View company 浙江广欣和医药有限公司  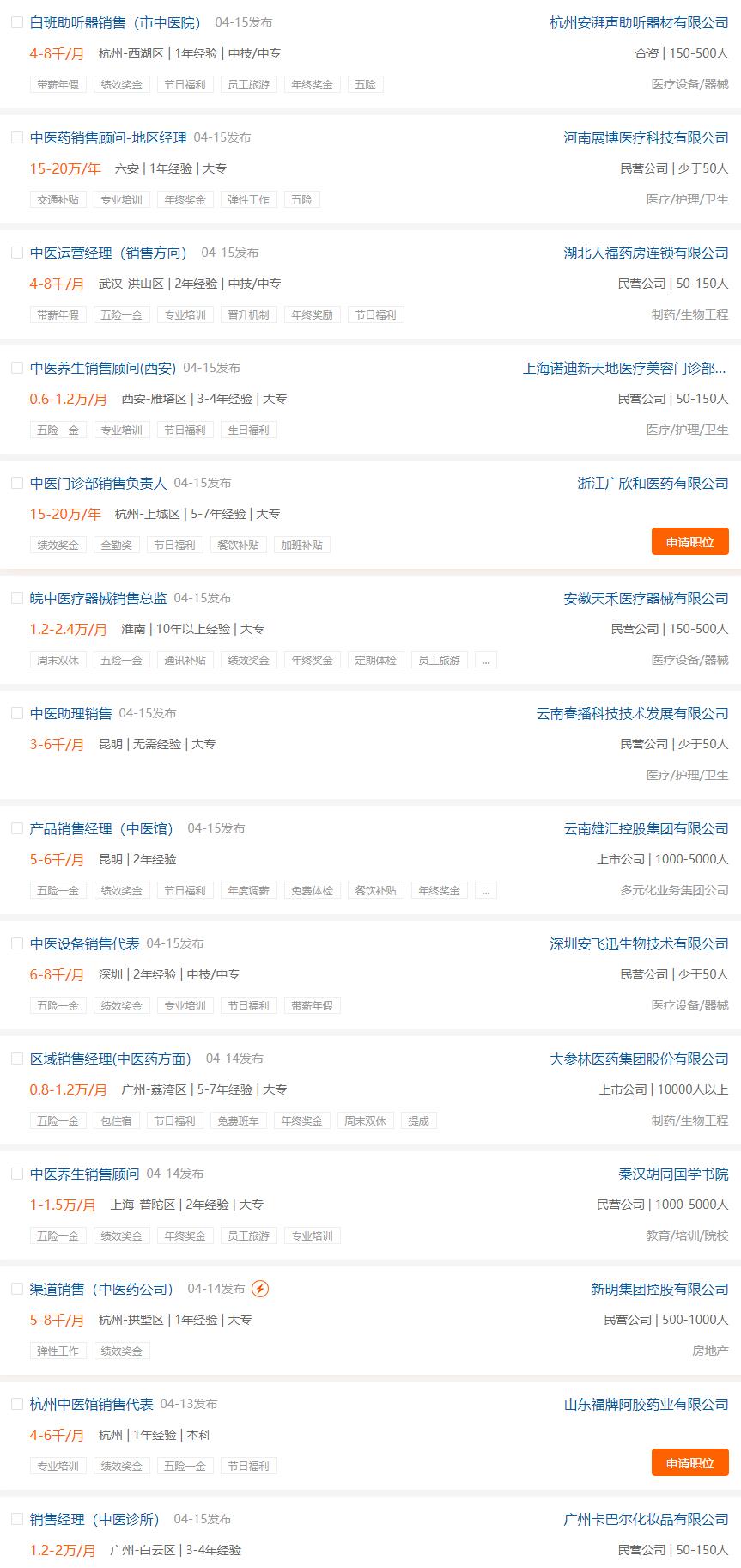pos(653,484)
